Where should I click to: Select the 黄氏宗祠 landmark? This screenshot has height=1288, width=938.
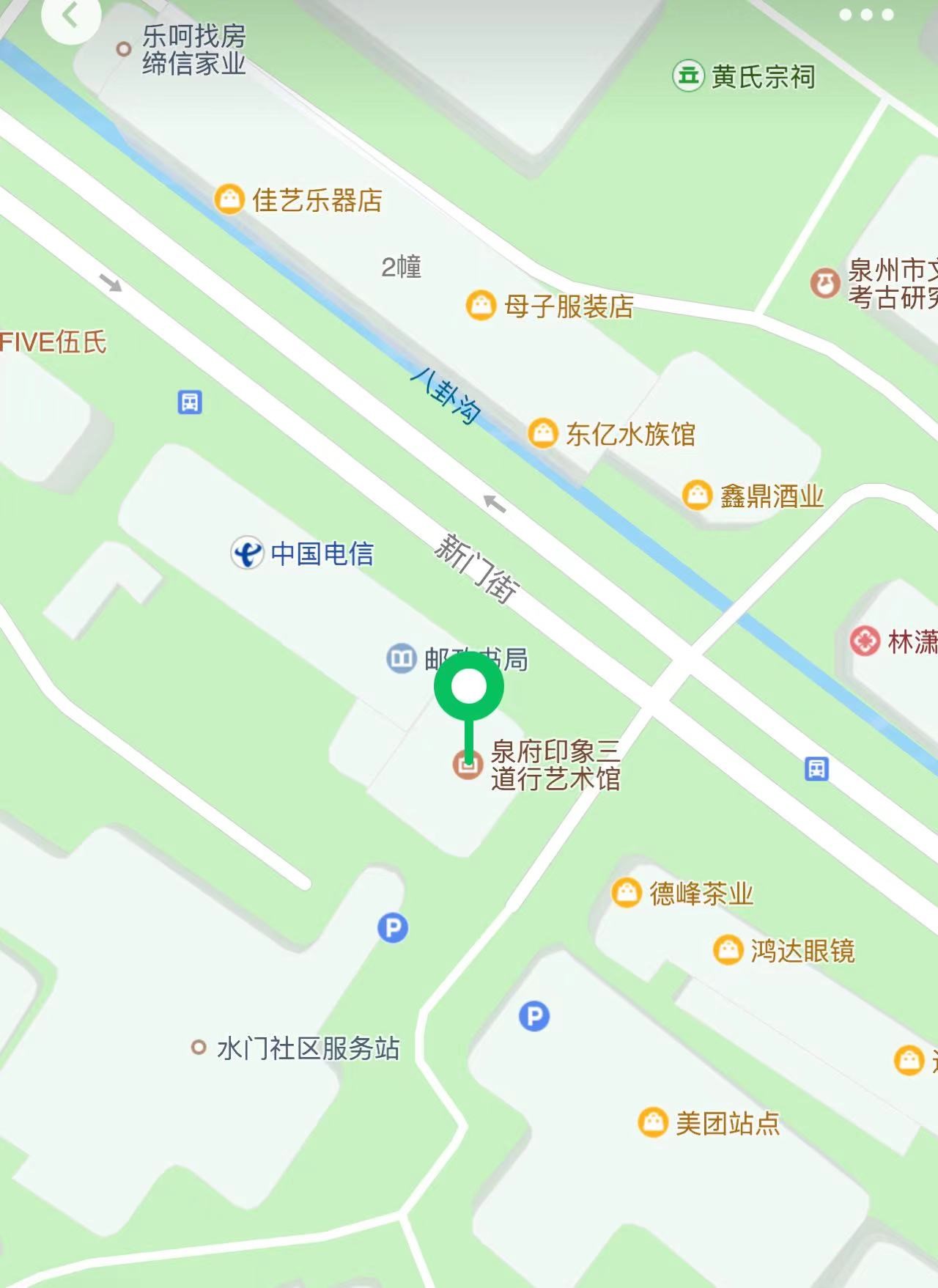click(x=688, y=76)
